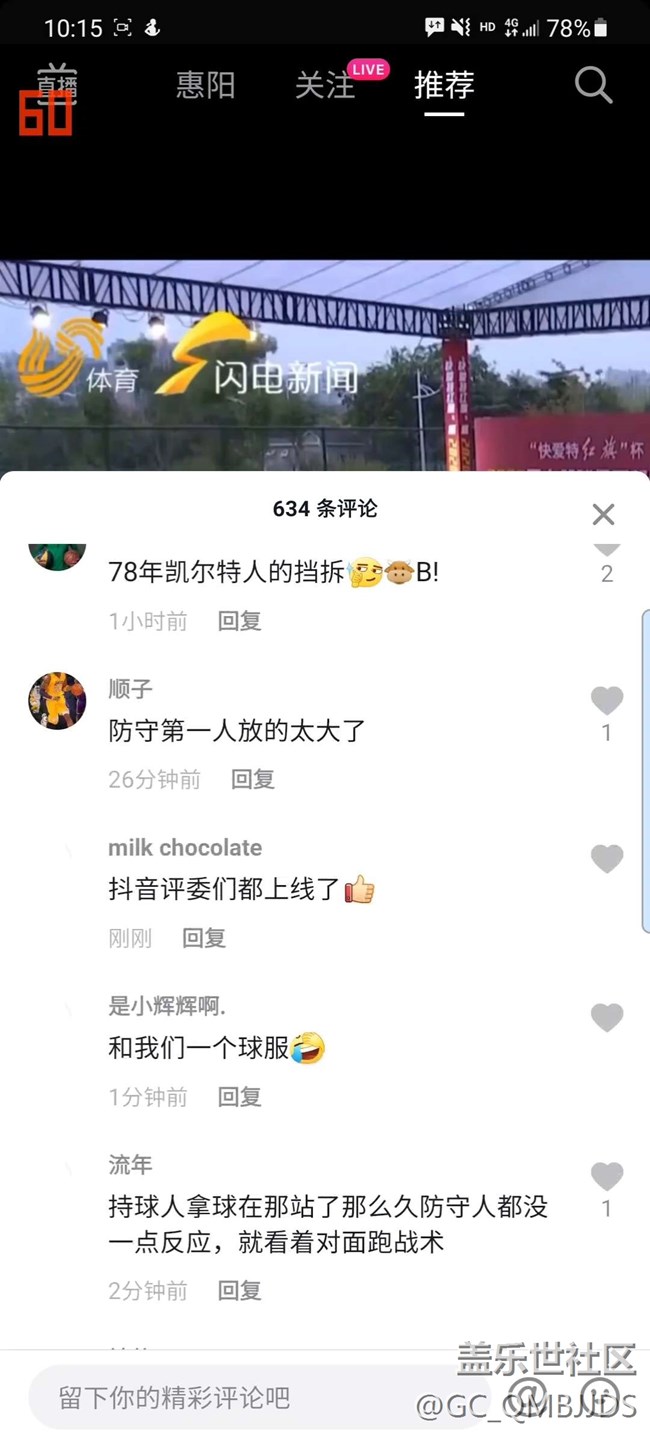Like 是小辉辉啊's comment
650x1444 pixels.
606,1018
